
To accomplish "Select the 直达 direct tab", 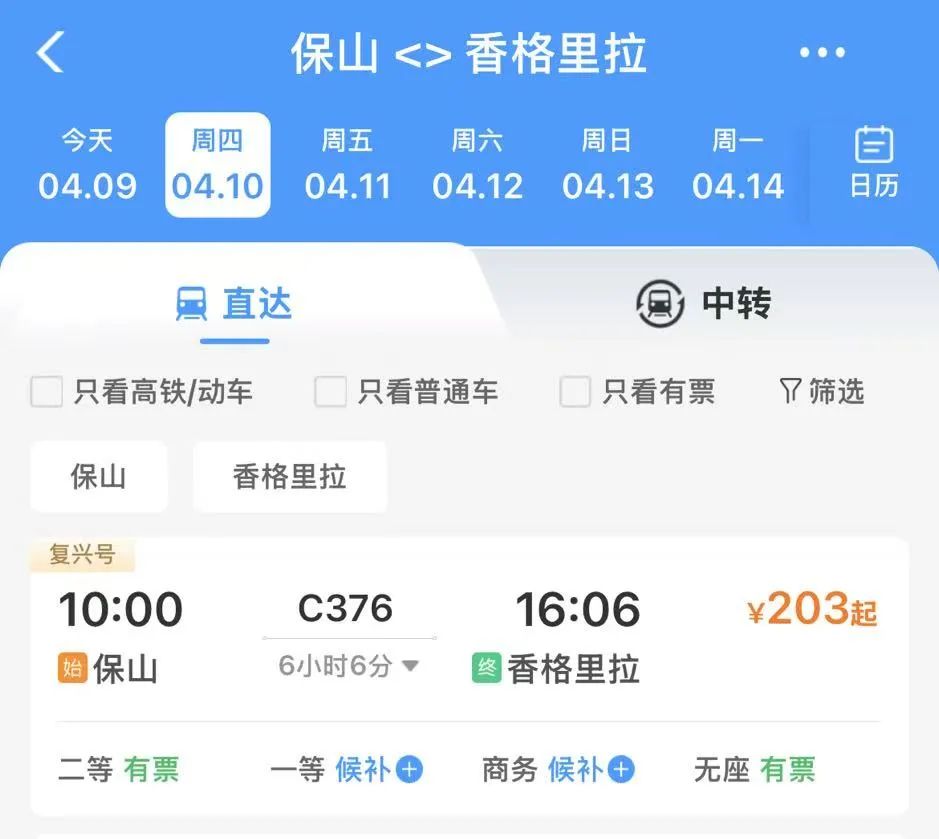I will click(x=234, y=304).
